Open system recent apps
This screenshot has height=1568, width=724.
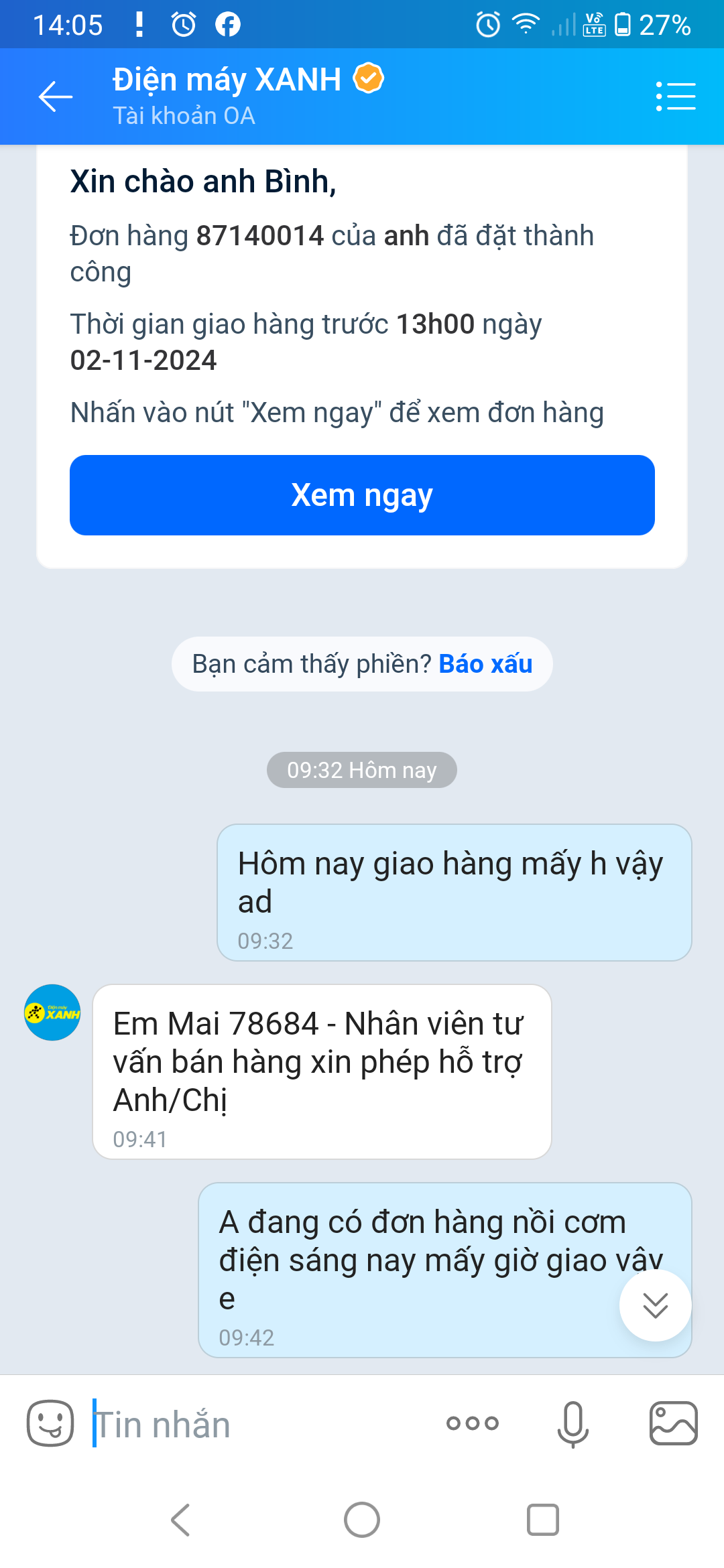542,1520
